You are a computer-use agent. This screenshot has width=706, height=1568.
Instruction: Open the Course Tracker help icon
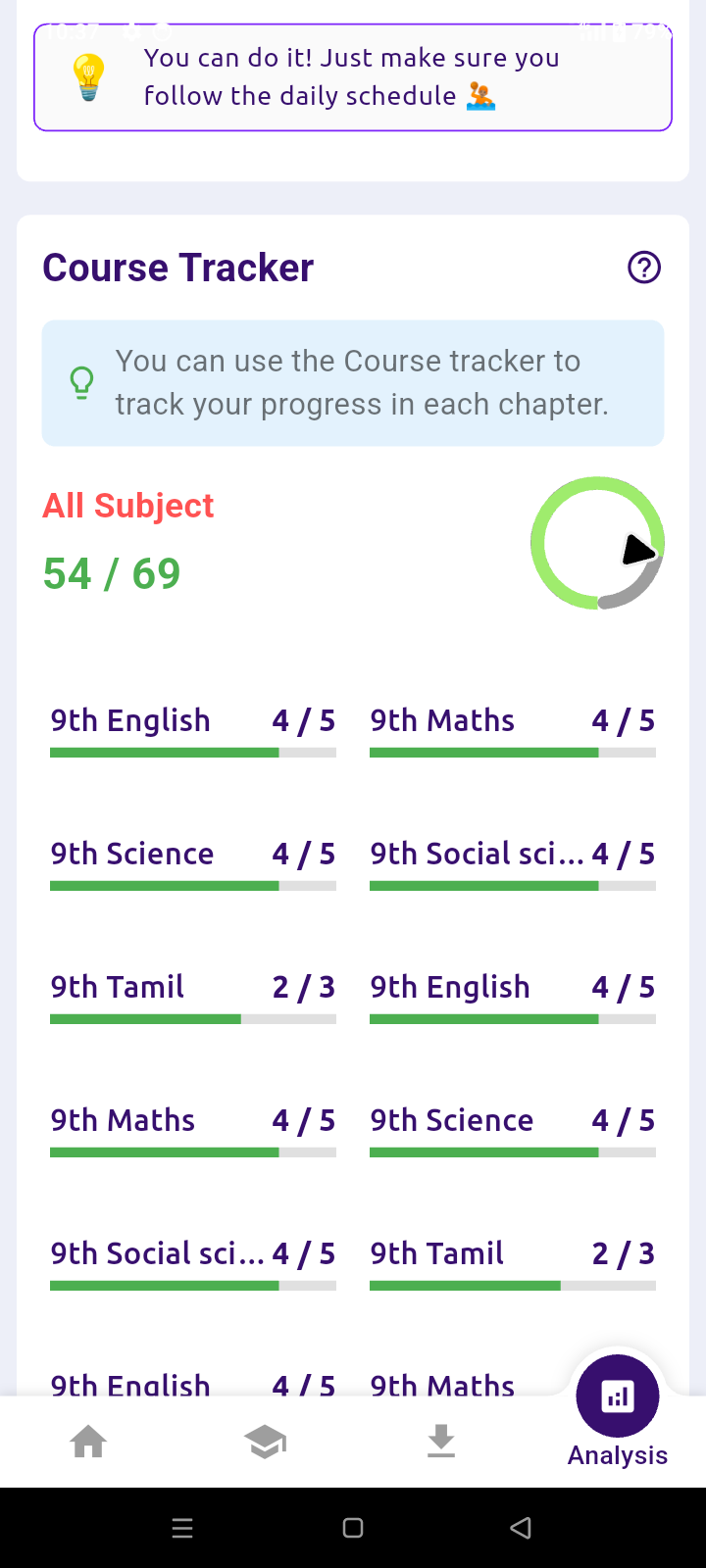coord(644,268)
